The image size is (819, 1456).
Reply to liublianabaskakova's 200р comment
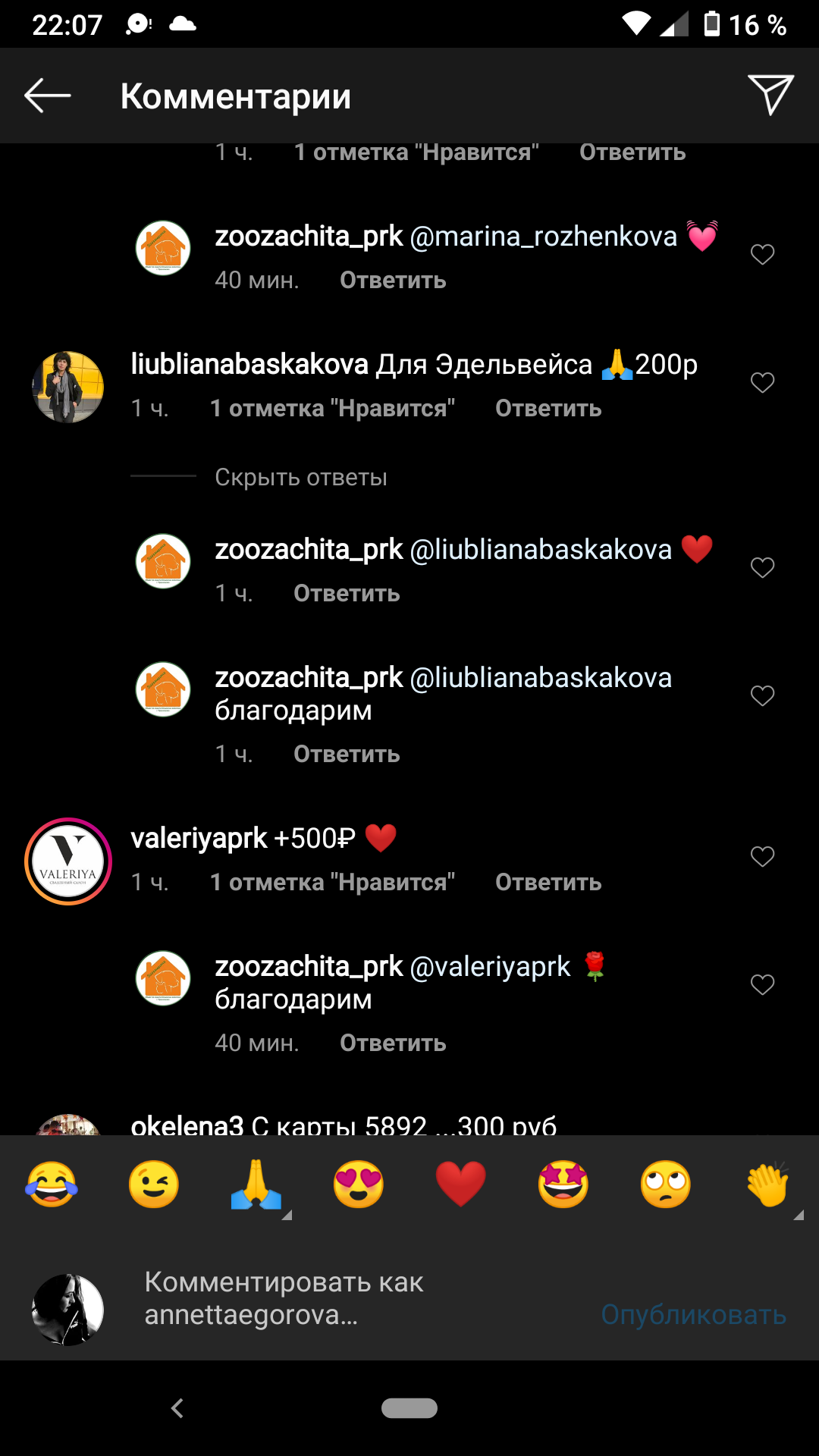pos(548,409)
